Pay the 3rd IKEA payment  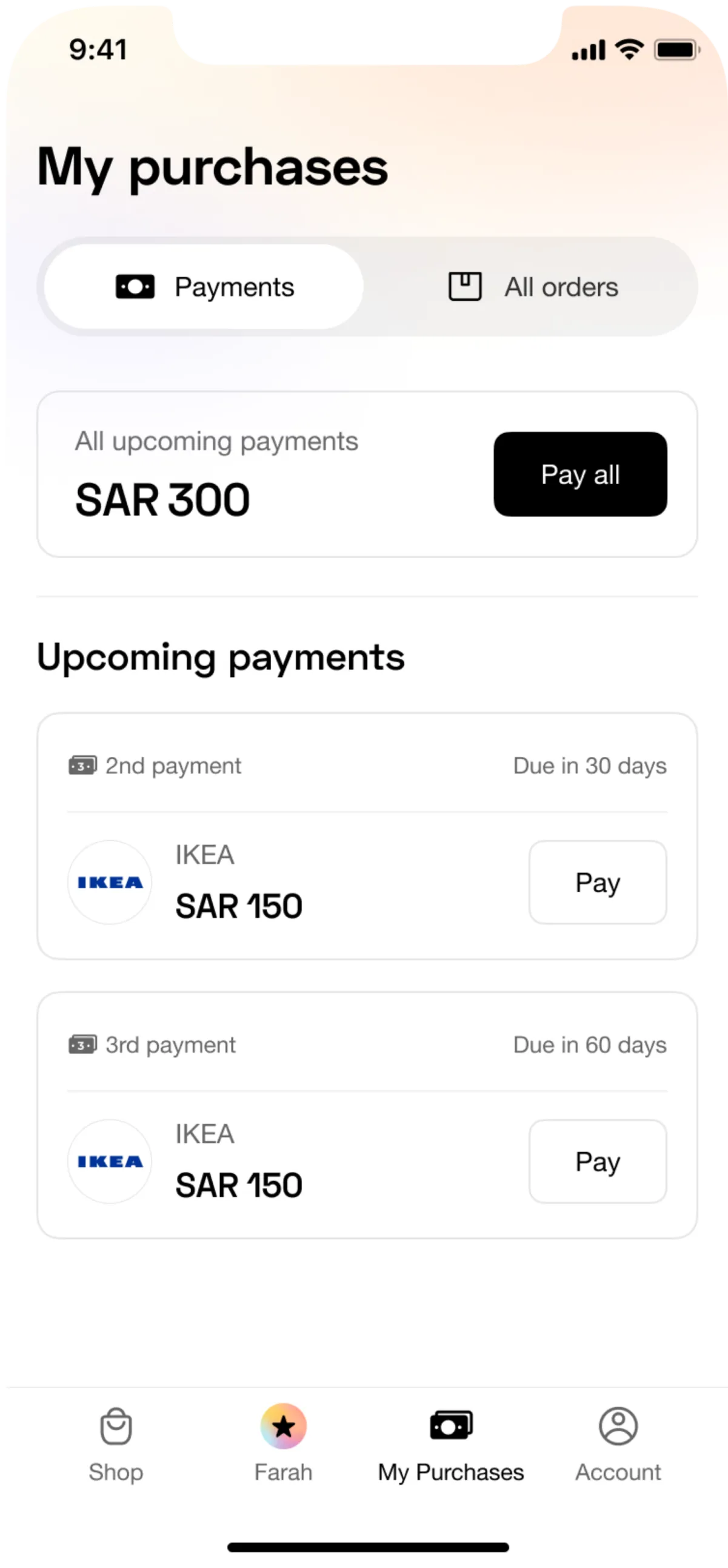coord(597,1161)
